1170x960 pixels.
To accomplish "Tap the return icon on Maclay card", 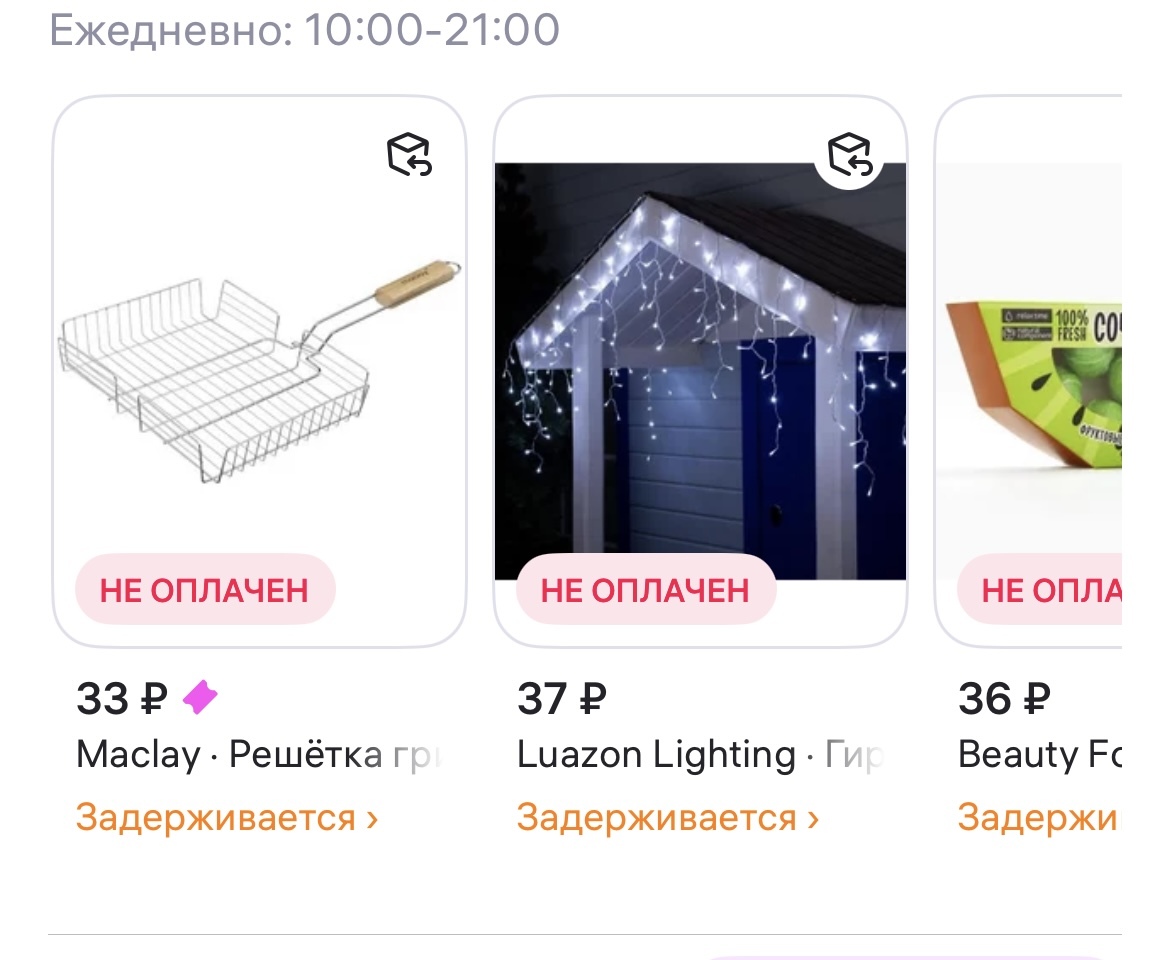I will click(x=409, y=156).
